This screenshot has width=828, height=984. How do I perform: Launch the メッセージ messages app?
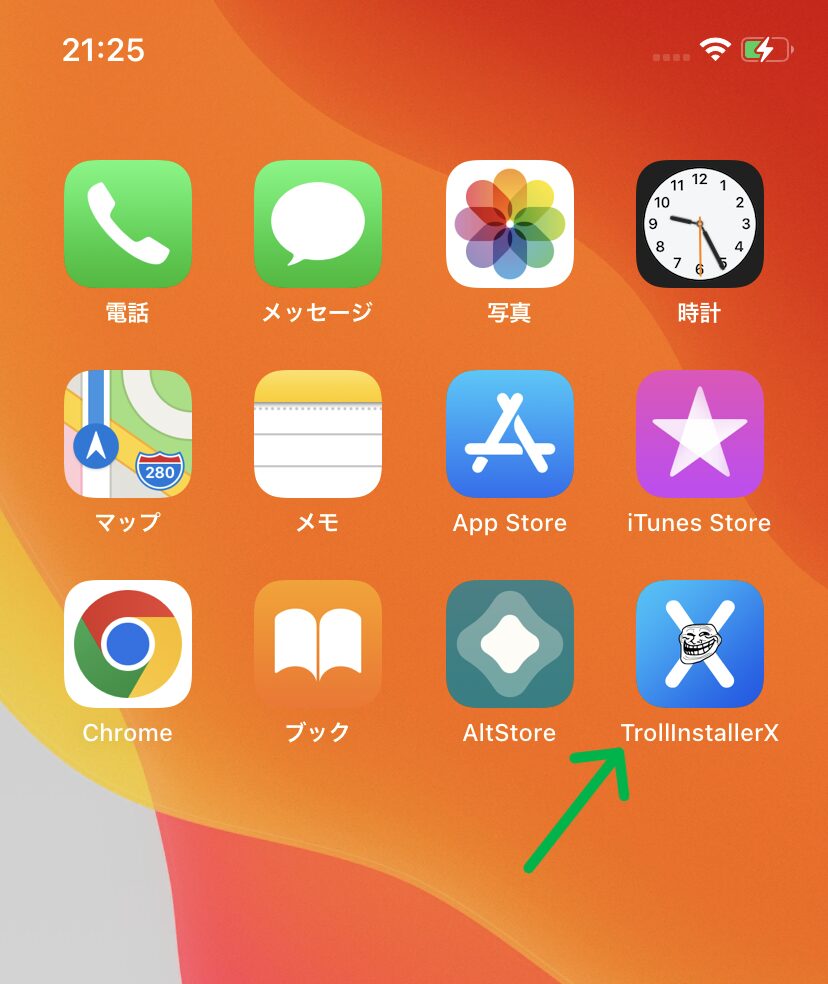click(318, 224)
